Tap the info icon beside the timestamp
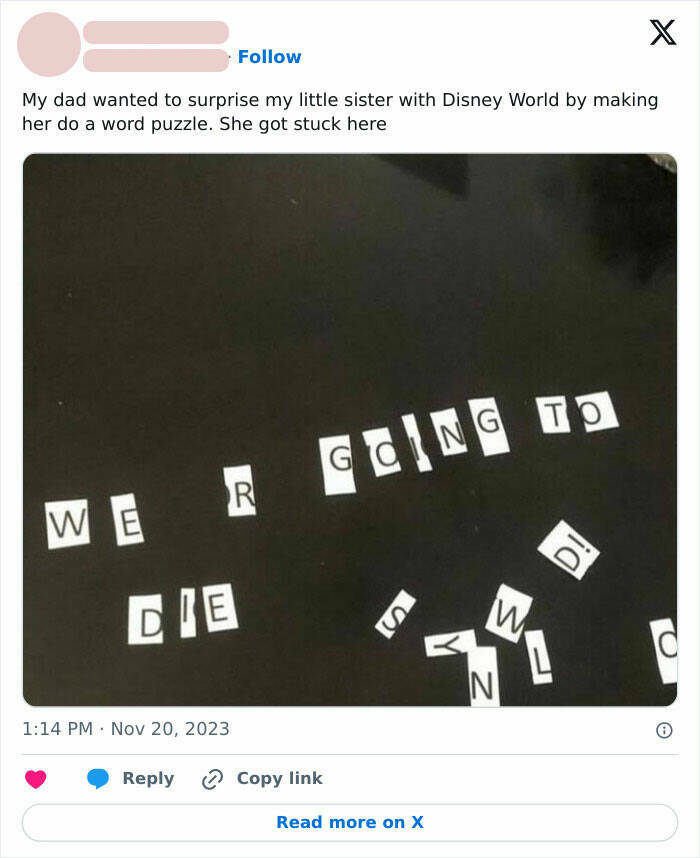Image resolution: width=700 pixels, height=858 pixels. [x=663, y=730]
